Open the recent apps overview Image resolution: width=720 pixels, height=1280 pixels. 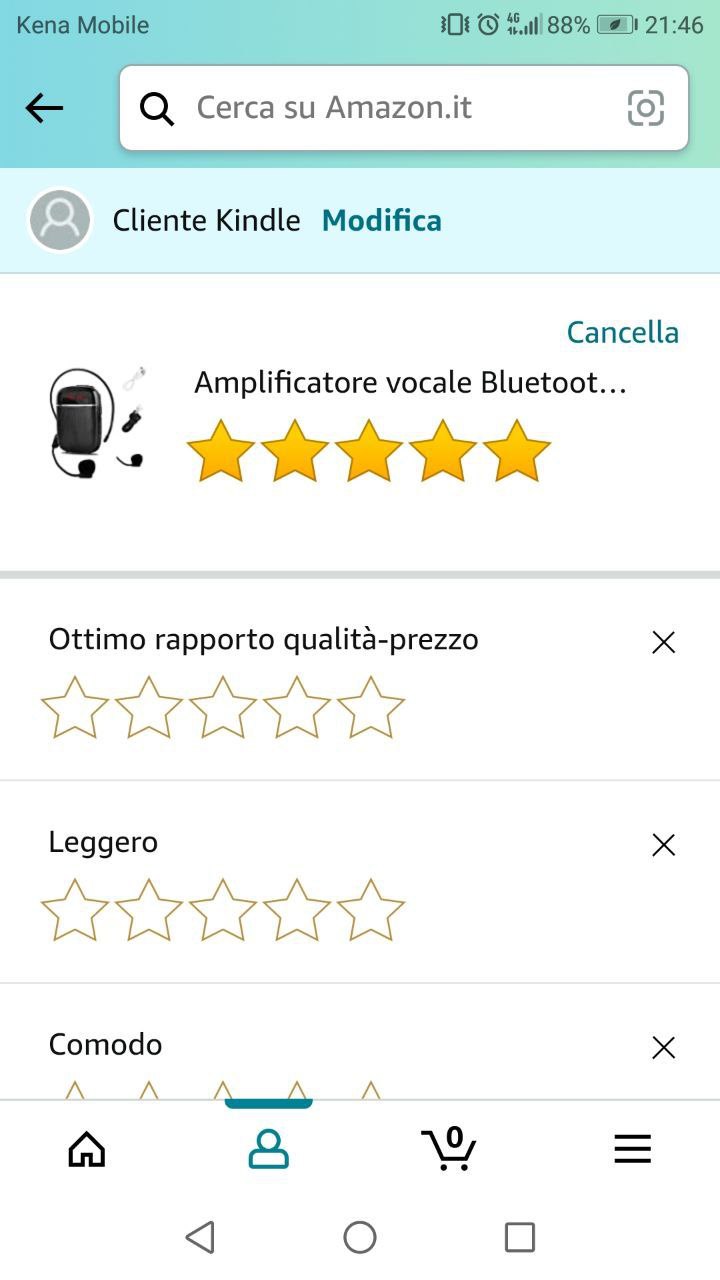tap(519, 1237)
